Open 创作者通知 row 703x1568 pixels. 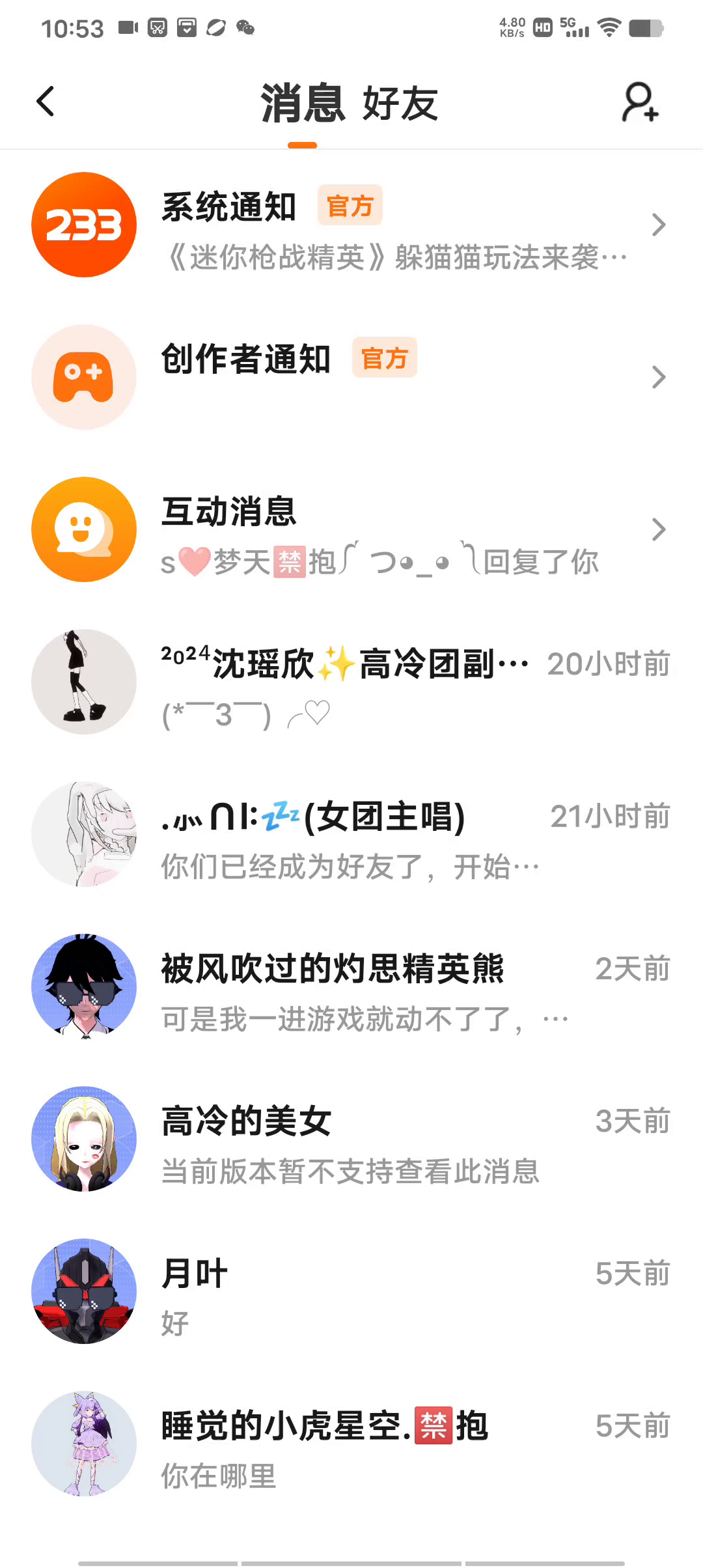[351, 378]
